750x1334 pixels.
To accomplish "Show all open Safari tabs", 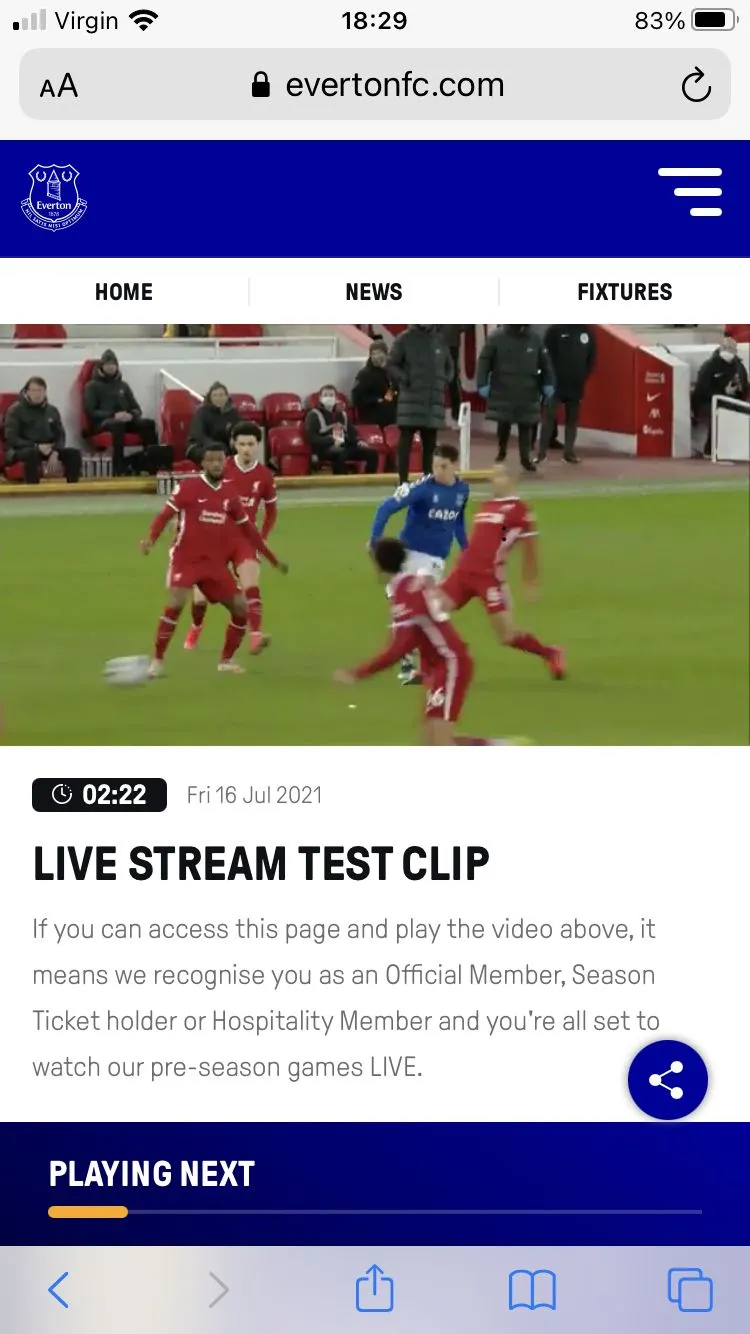I will click(690, 1290).
